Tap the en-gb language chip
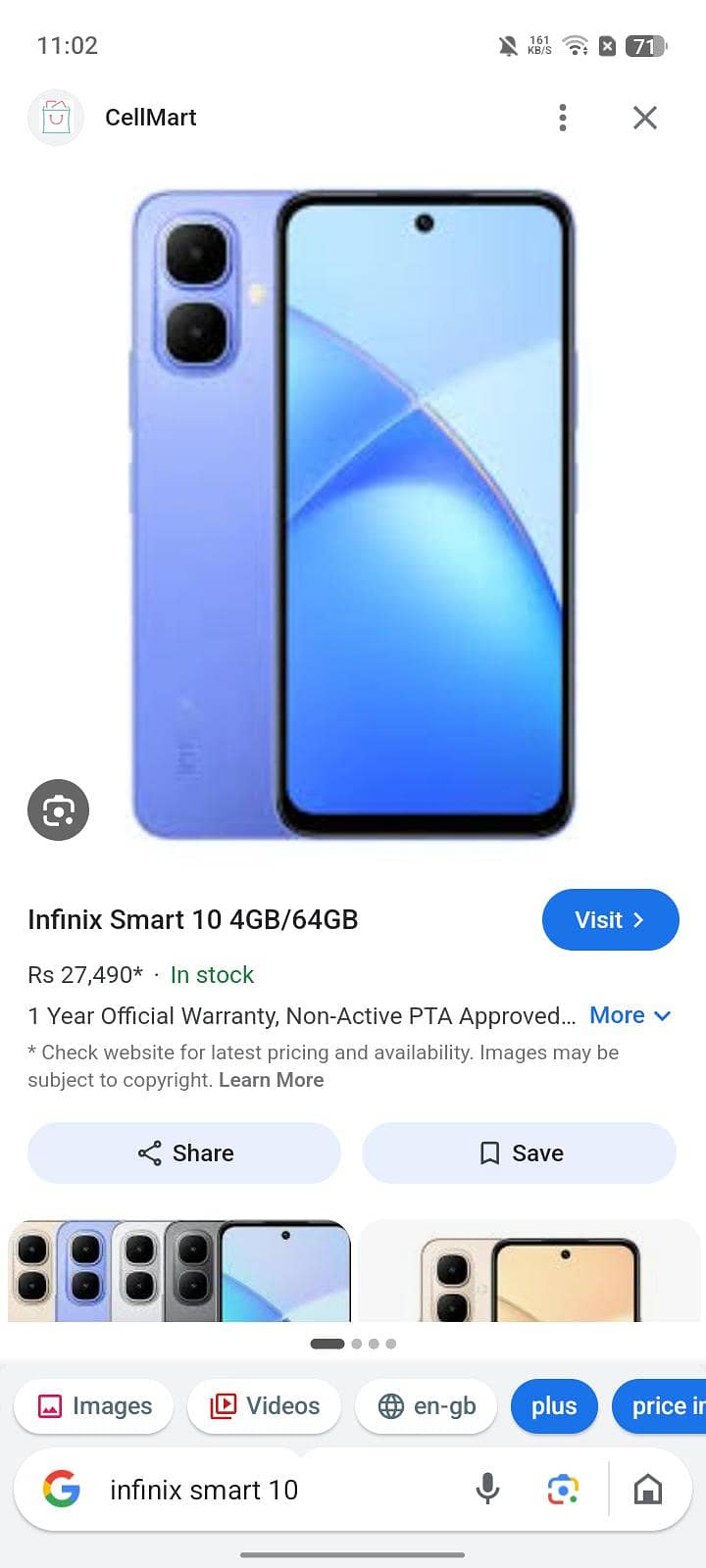This screenshot has height=1568, width=706. pos(427,1405)
